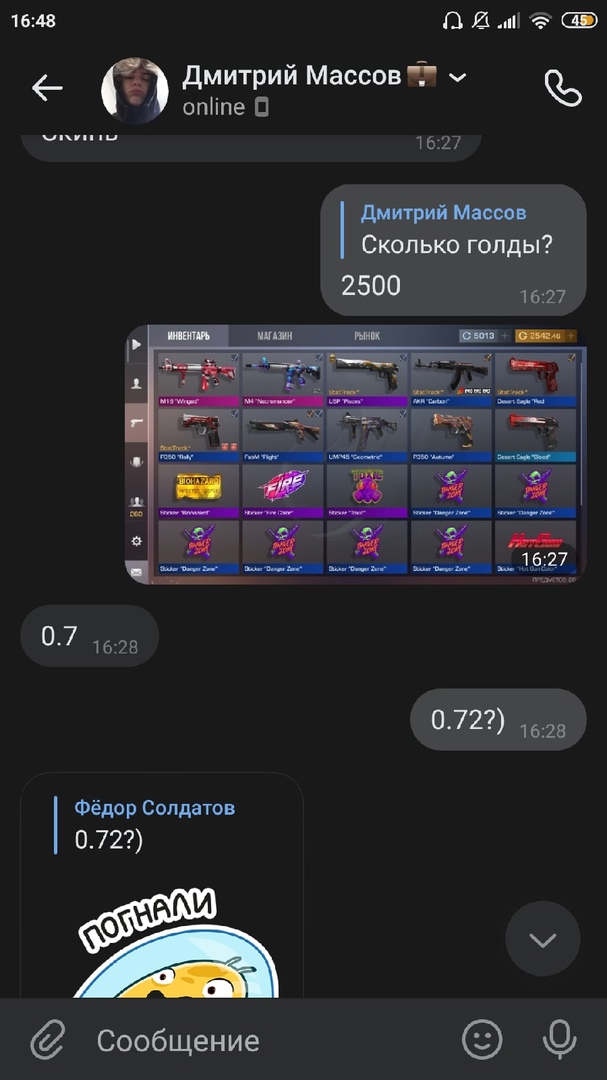Open Дмитрий Массов's profile avatar
Screen dimensions: 607x1080
point(134,90)
